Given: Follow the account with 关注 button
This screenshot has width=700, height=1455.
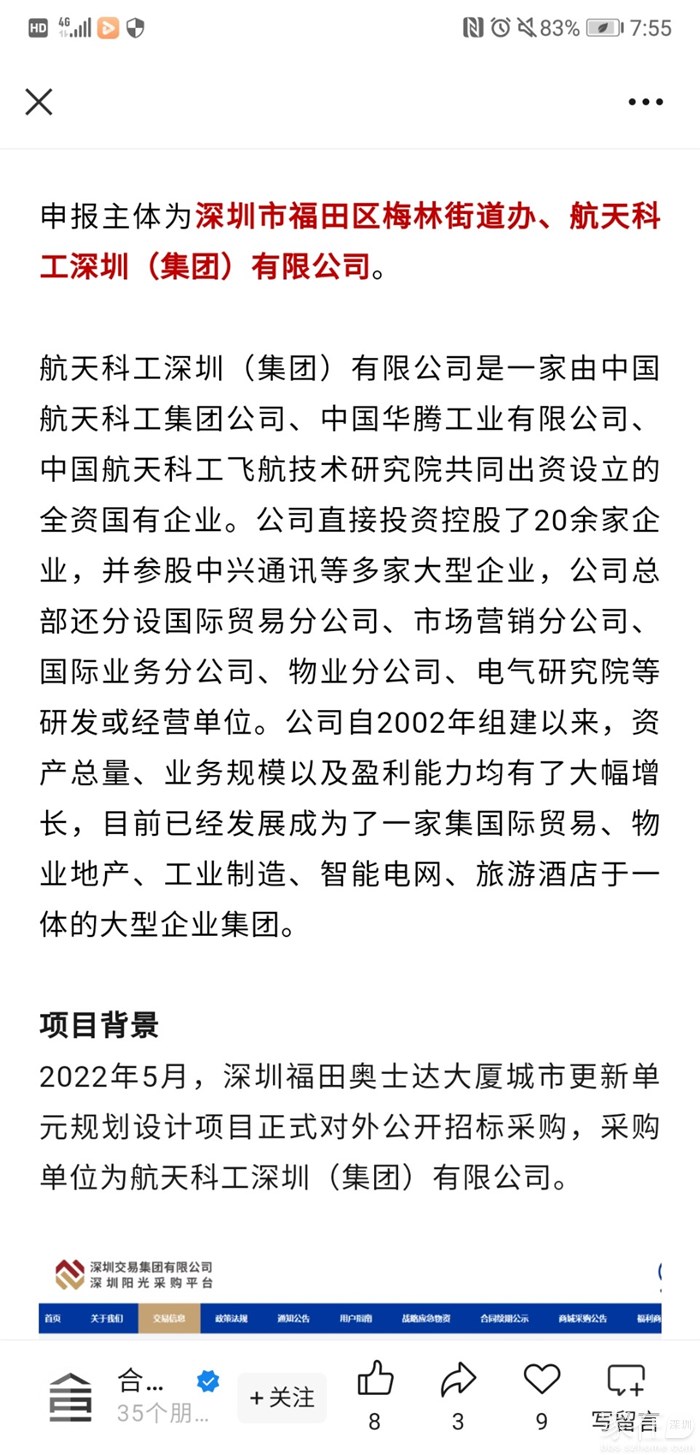Looking at the screenshot, I should 282,1397.
